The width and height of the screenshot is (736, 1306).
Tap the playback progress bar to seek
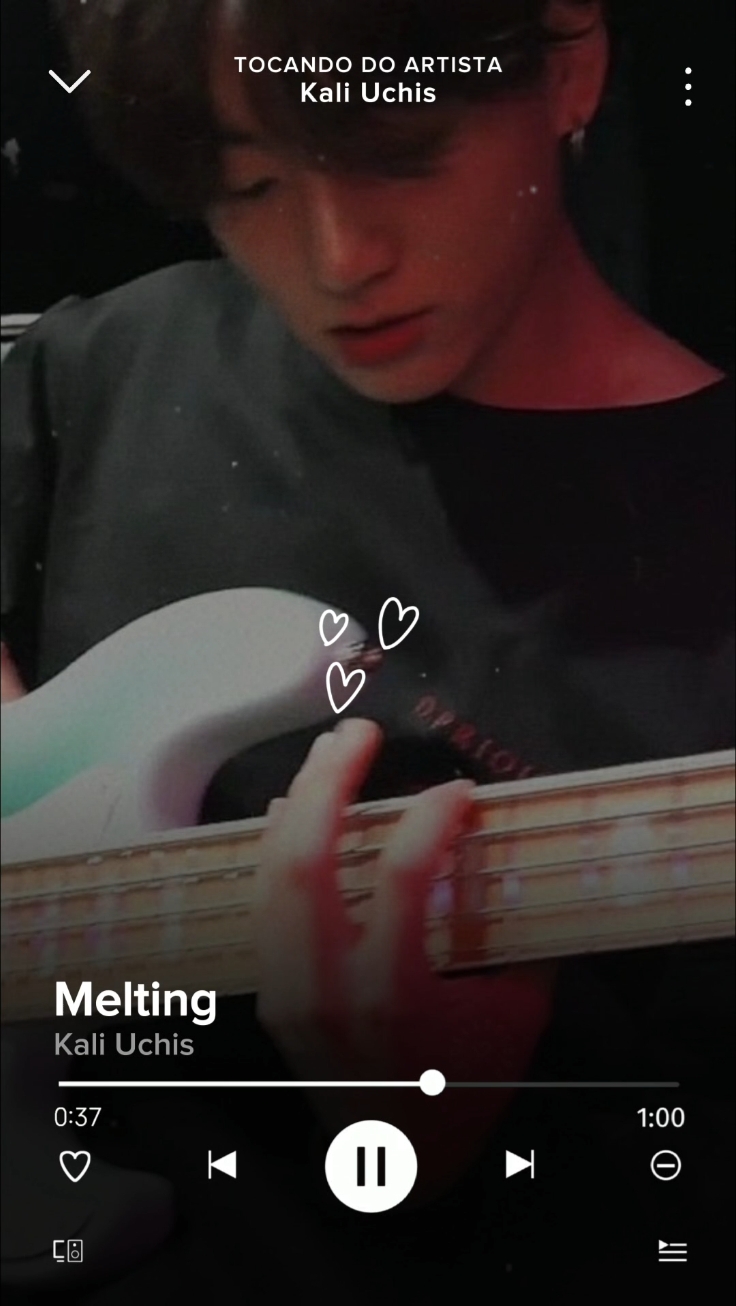click(x=368, y=1083)
